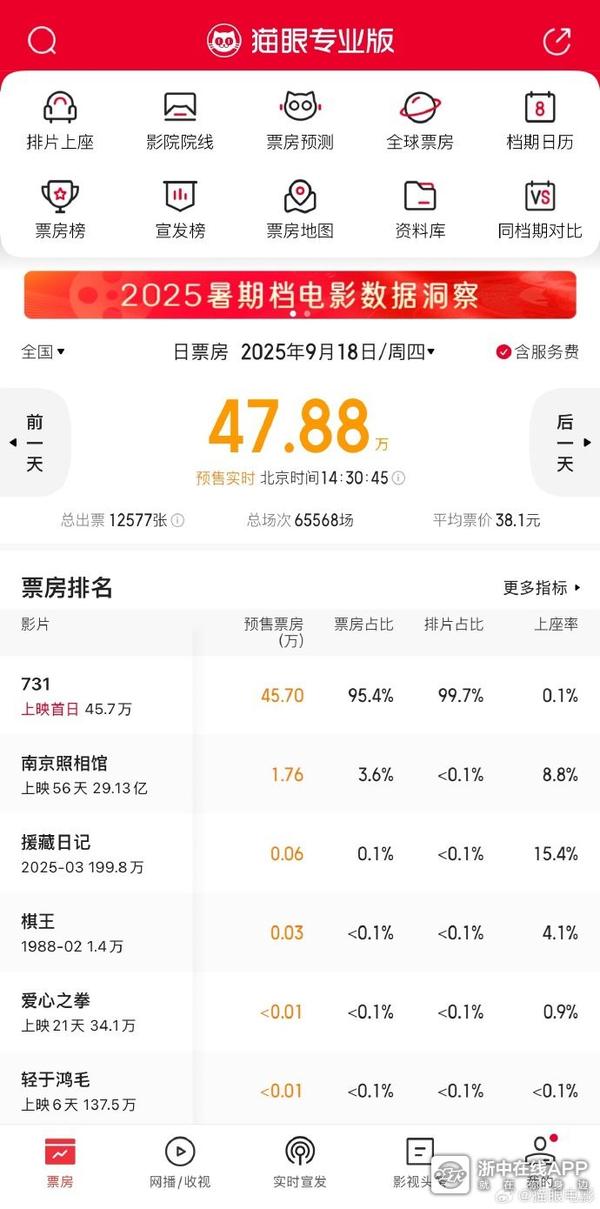Open 资料库 shortcut

pyautogui.click(x=420, y=209)
